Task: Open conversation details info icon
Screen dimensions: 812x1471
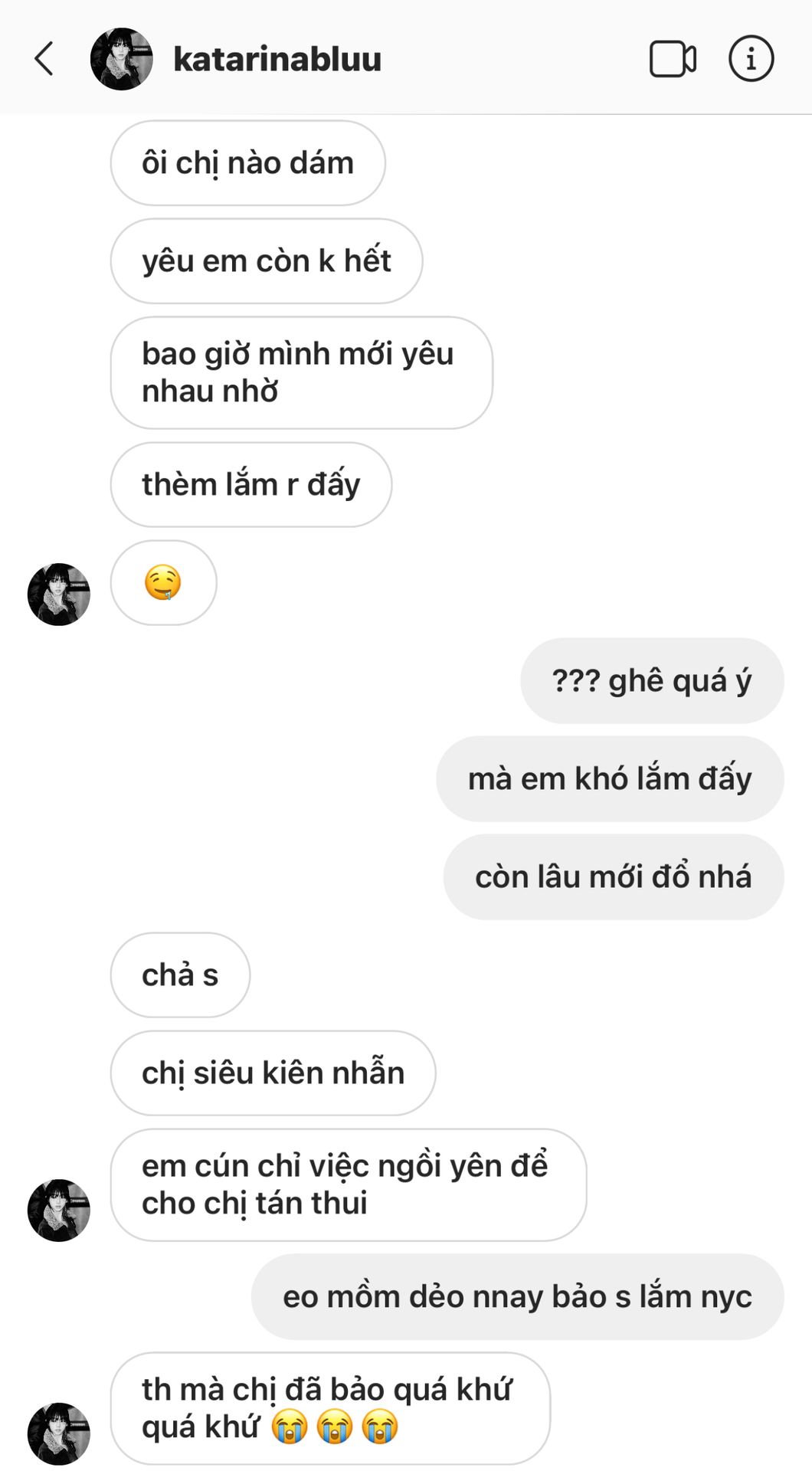Action: (751, 59)
